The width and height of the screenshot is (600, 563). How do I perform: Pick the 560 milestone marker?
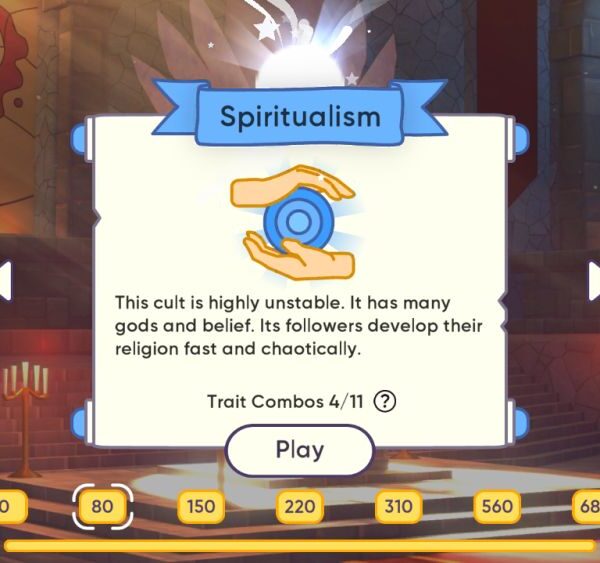pyautogui.click(x=497, y=506)
